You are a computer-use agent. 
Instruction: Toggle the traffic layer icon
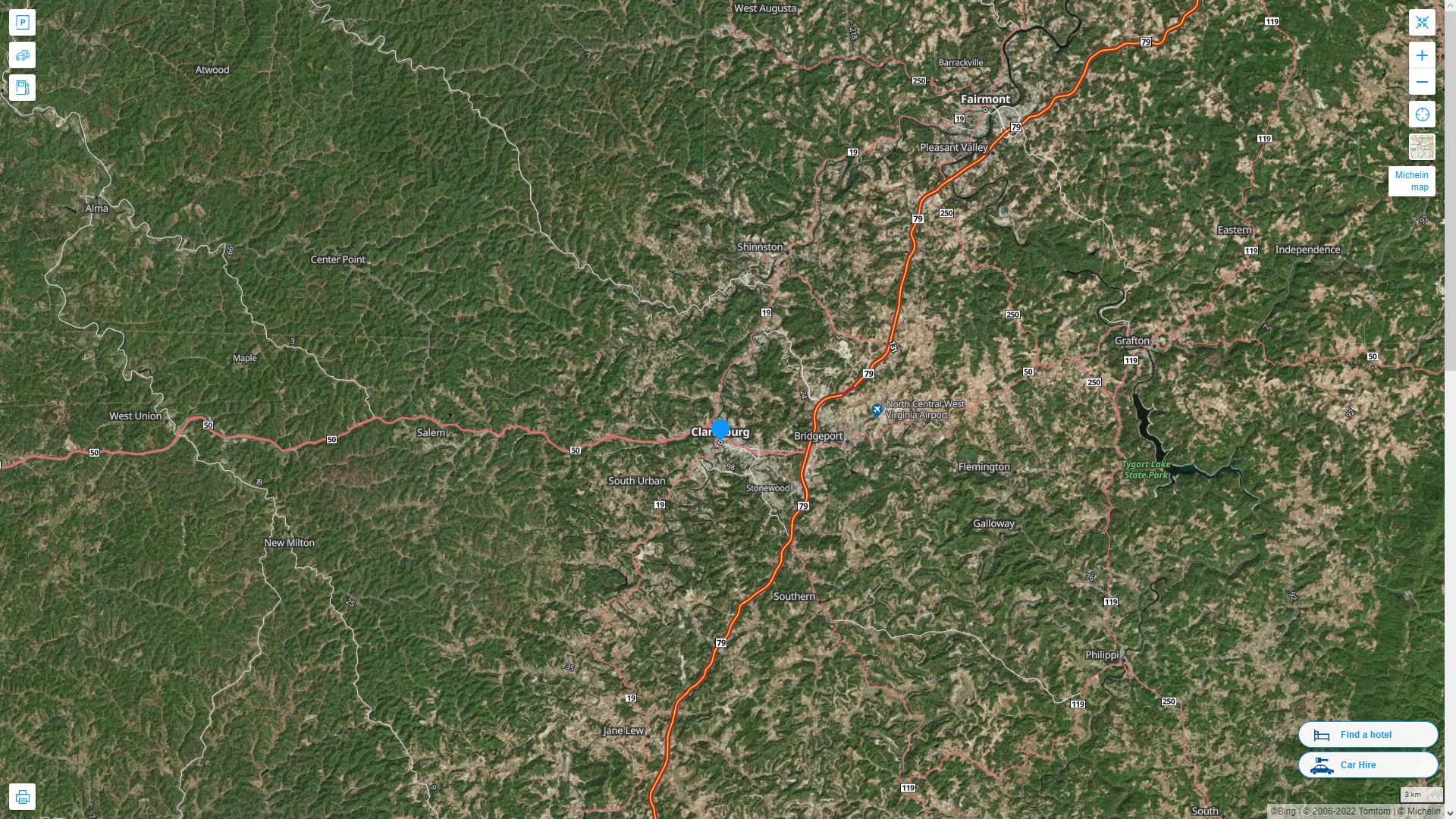tap(22, 55)
